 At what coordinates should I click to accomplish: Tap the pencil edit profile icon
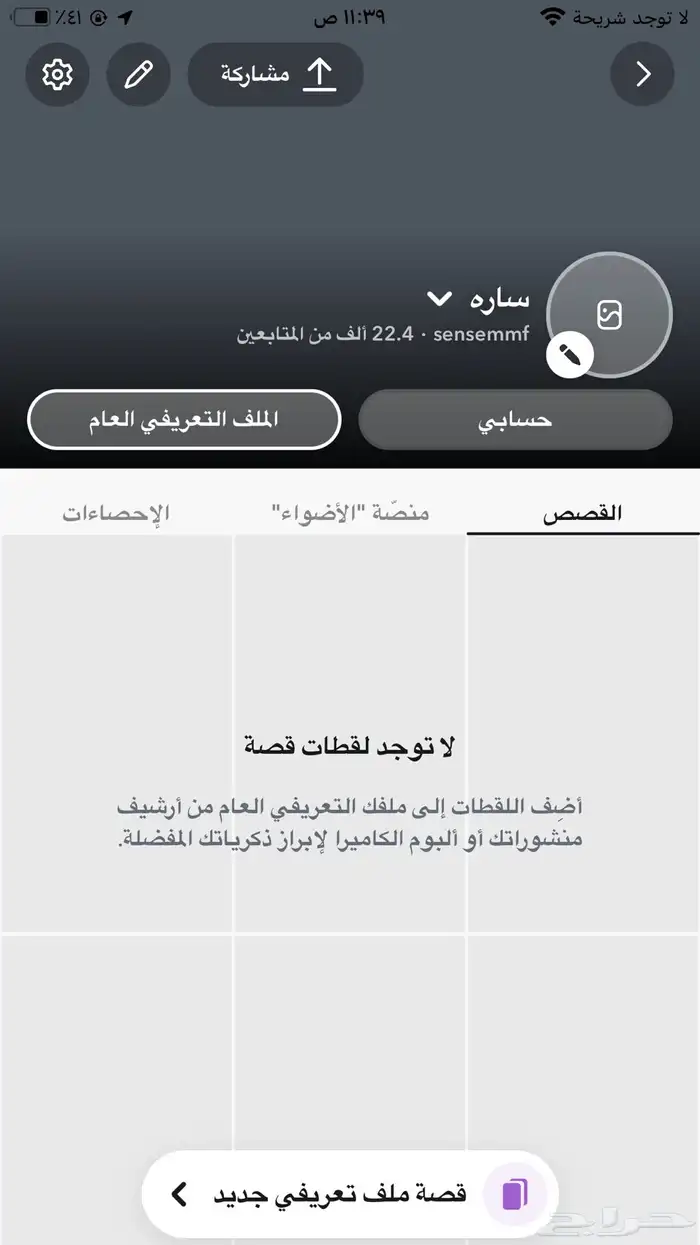(x=138, y=74)
